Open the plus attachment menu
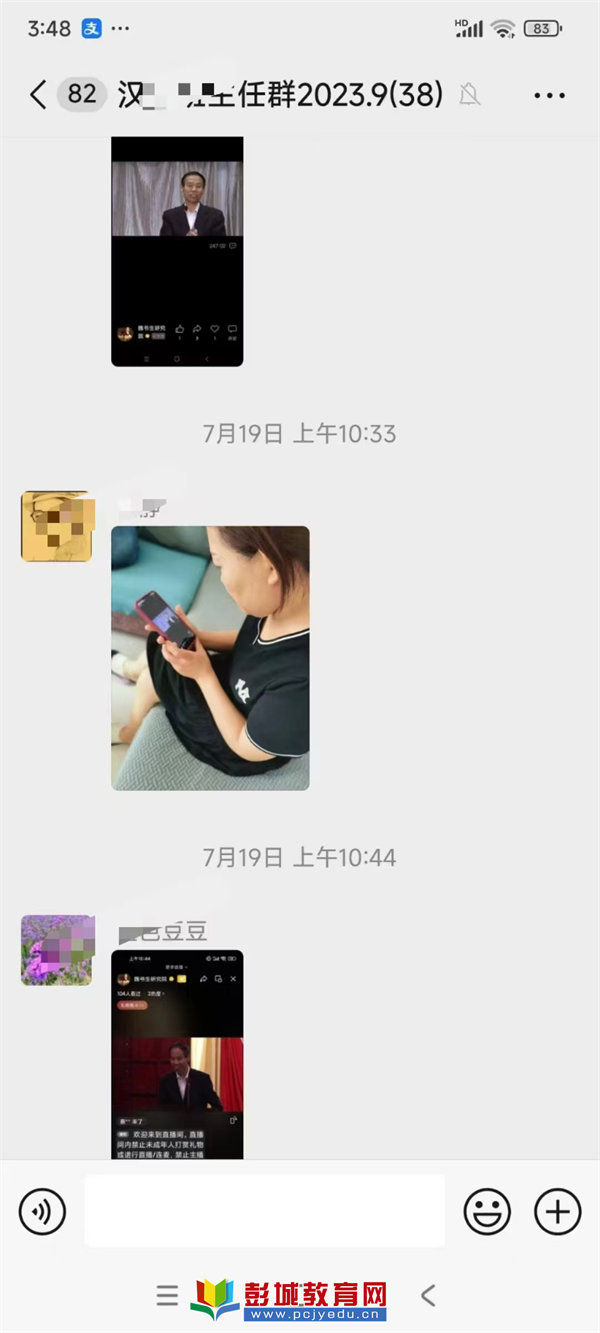 coord(557,1212)
